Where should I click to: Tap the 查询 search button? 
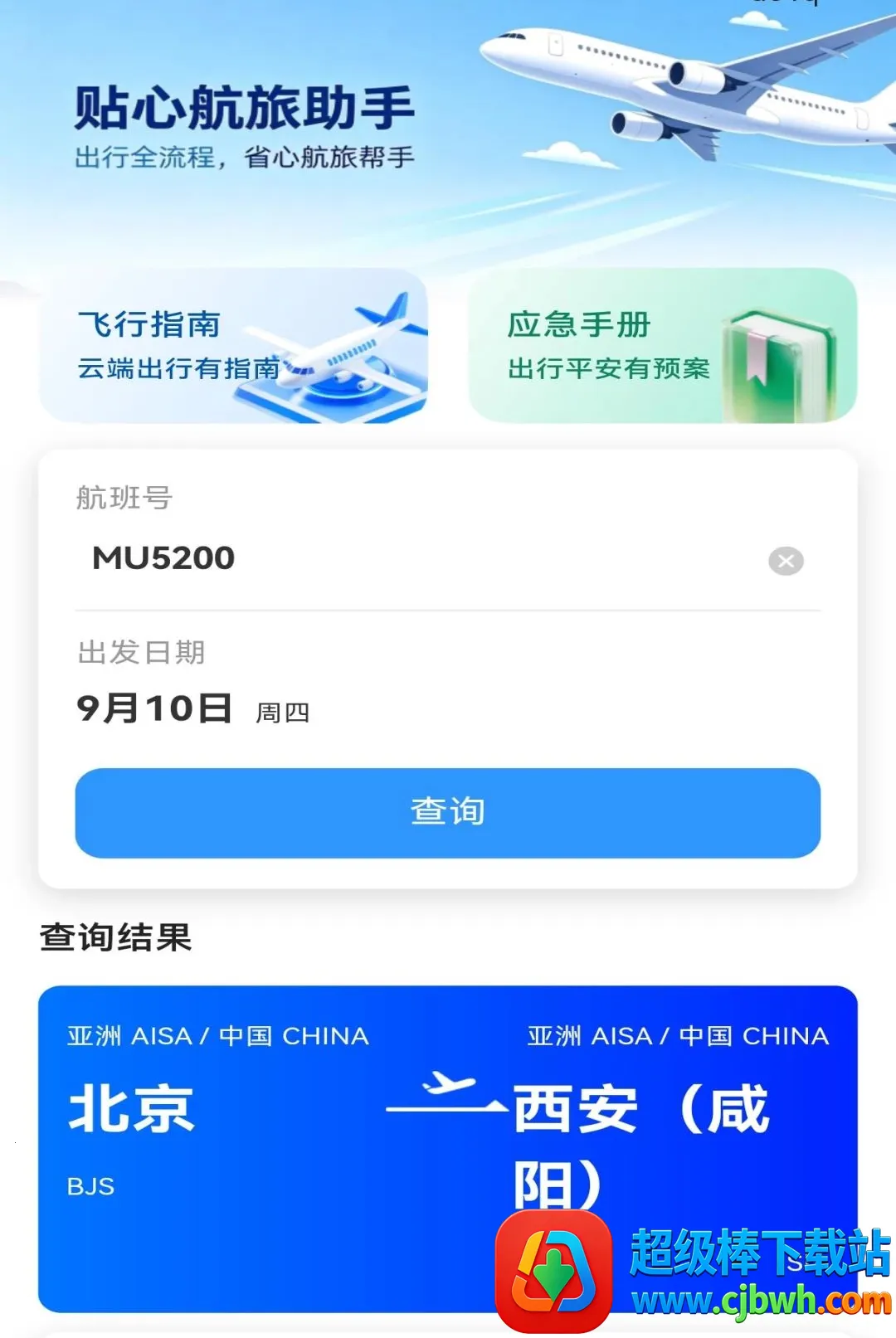pyautogui.click(x=448, y=813)
